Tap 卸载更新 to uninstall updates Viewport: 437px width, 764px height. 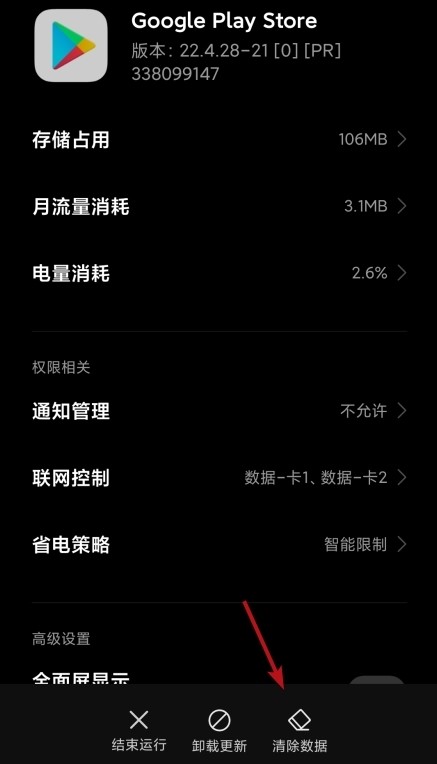(x=219, y=730)
